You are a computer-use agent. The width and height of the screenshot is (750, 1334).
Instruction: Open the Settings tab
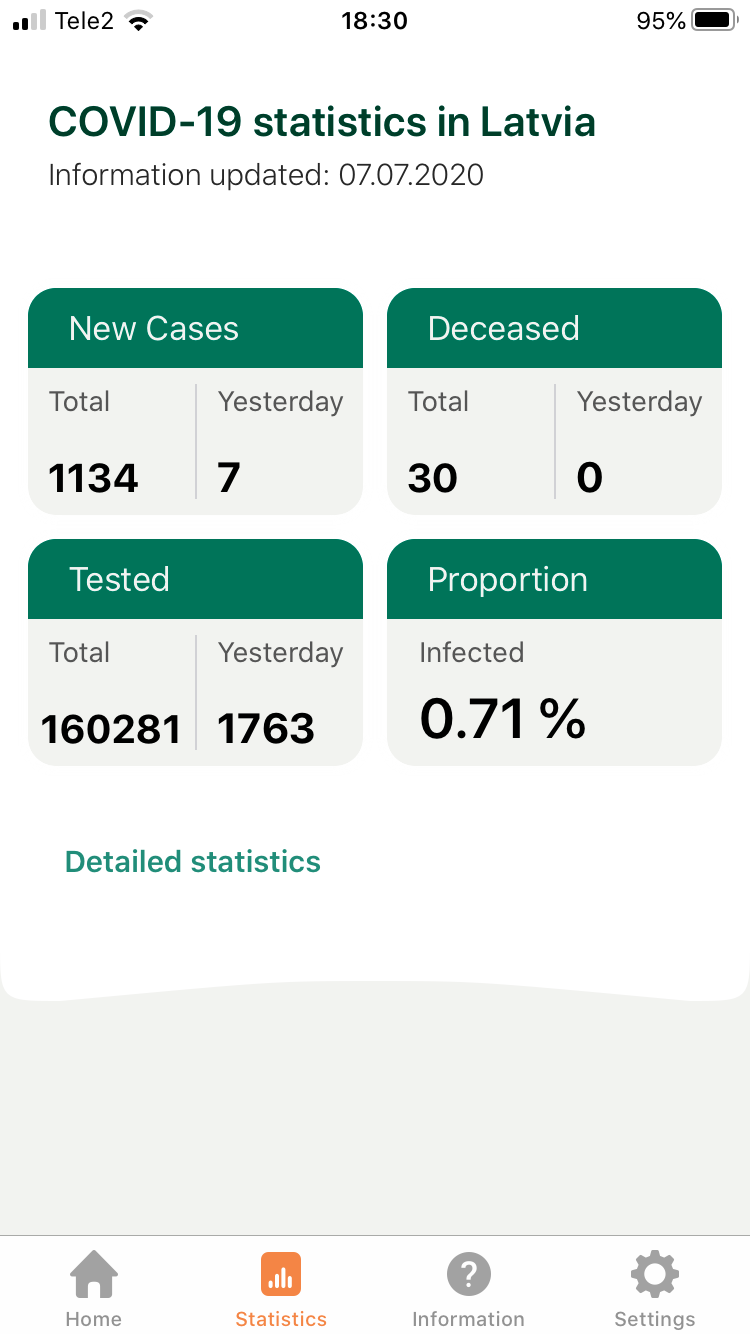(x=655, y=1289)
